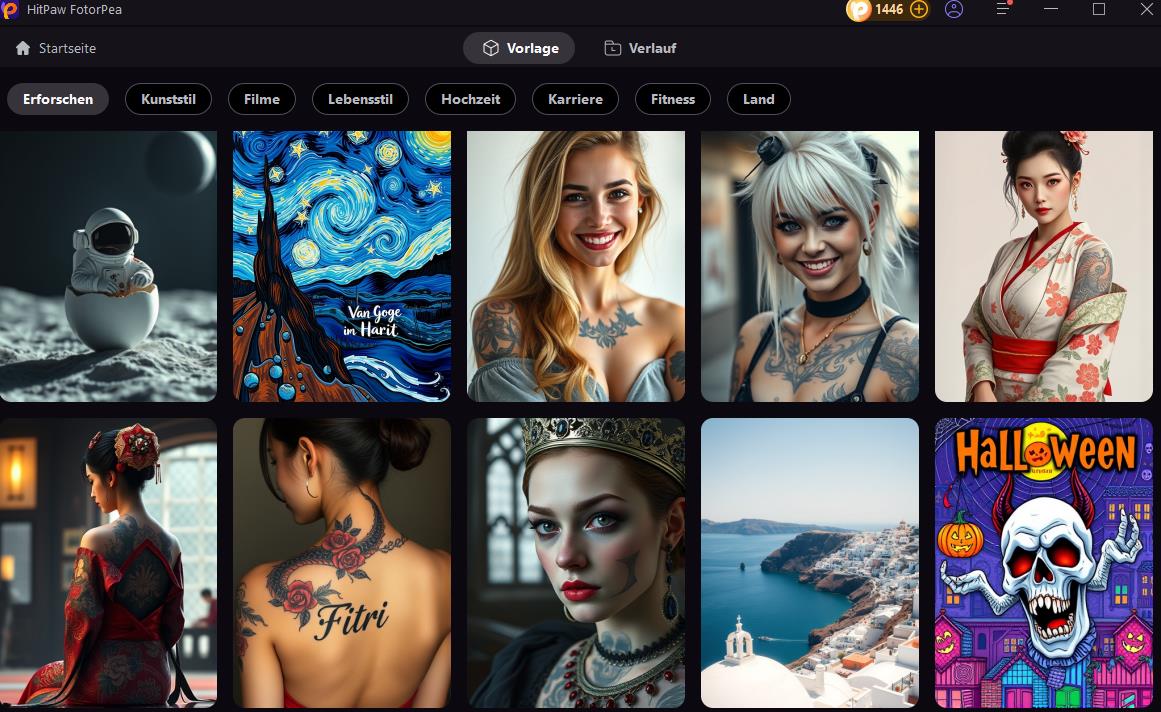Open the hamburger menu

point(1003,9)
